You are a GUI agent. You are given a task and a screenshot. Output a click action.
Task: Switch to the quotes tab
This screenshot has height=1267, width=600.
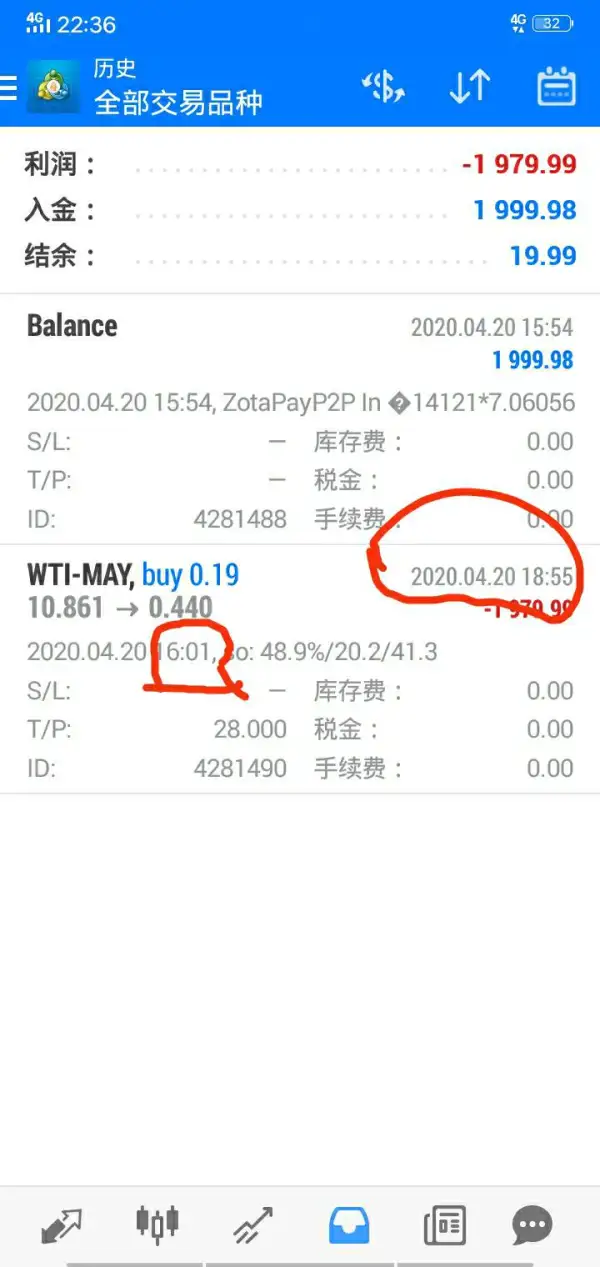point(62,1223)
